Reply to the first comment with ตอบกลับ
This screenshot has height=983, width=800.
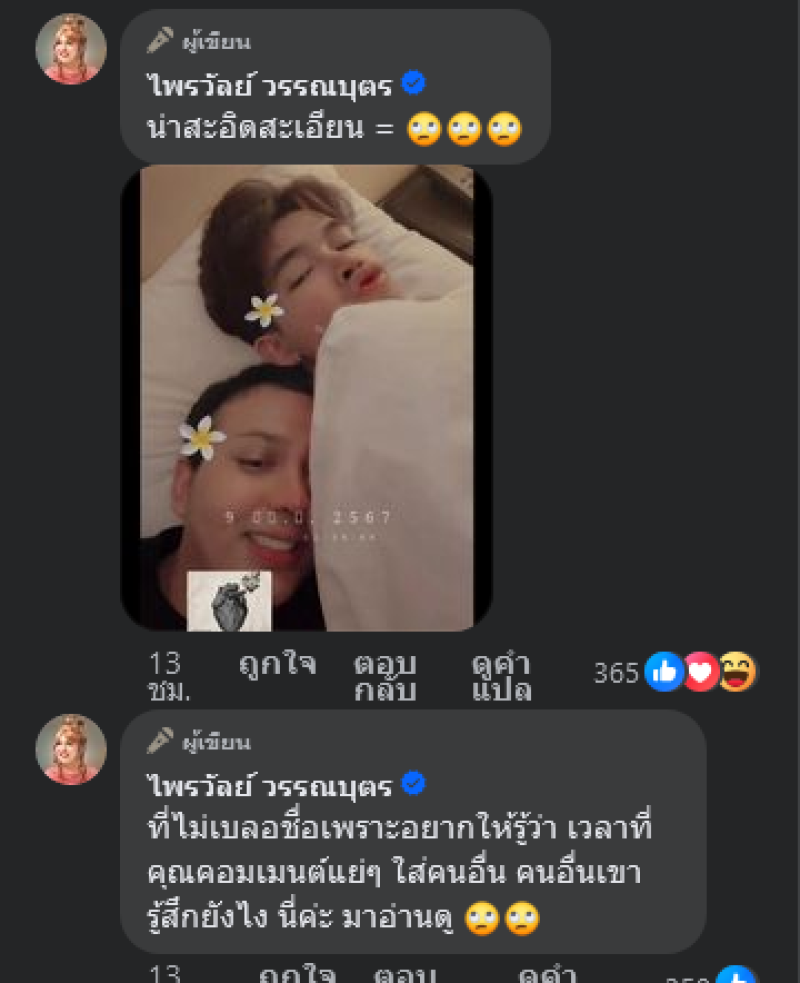pos(384,677)
